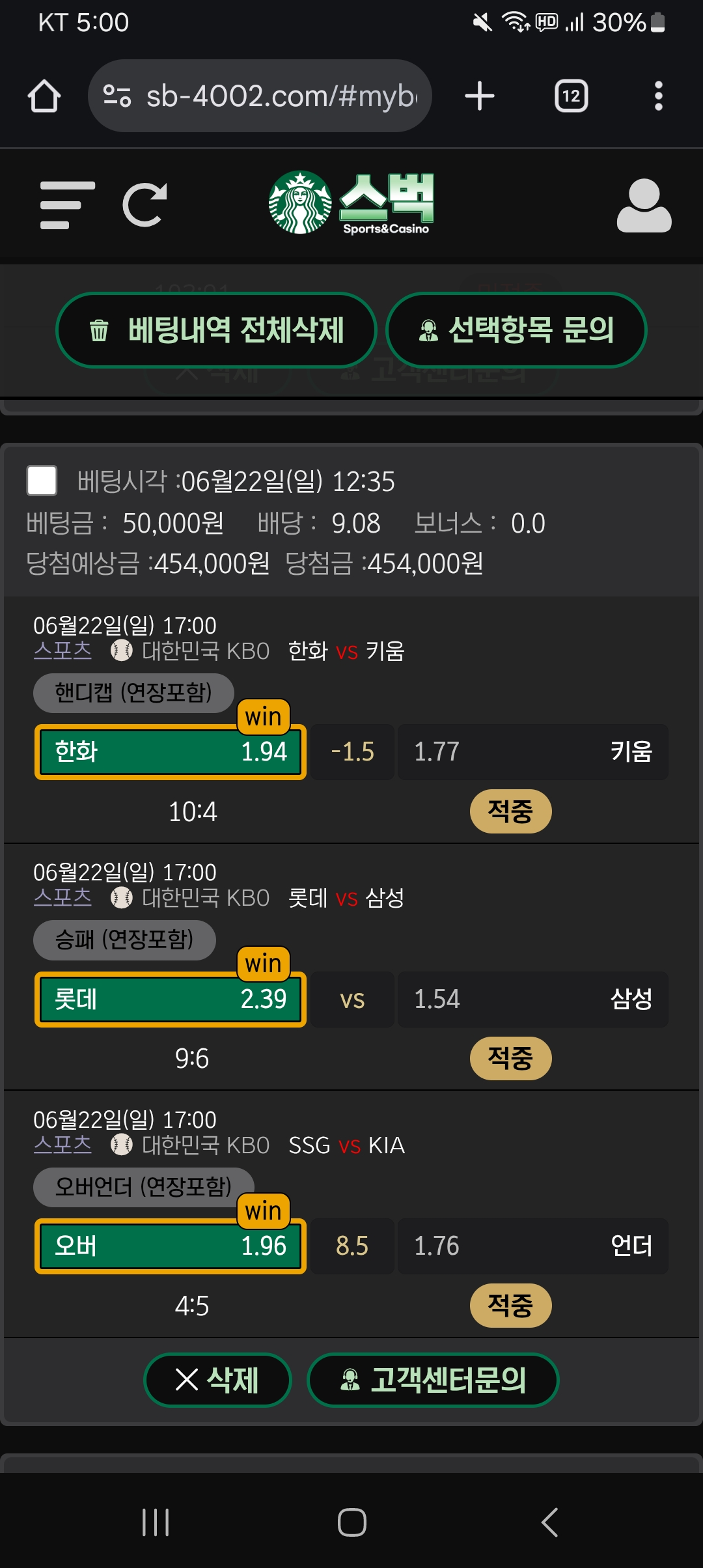Tap 선택항목 문의 button
This screenshot has height=1568, width=703.
(x=516, y=330)
